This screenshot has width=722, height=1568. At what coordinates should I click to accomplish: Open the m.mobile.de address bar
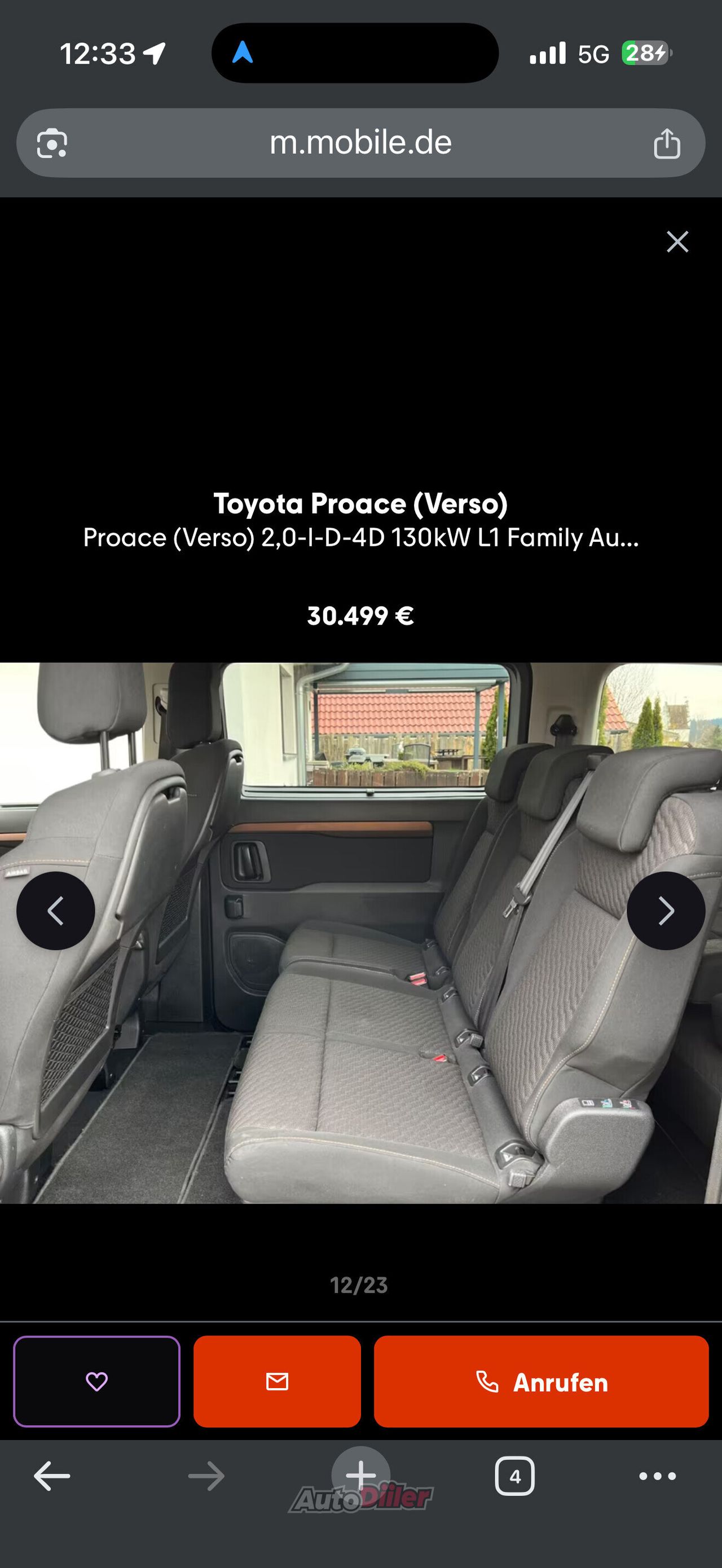pyautogui.click(x=360, y=143)
